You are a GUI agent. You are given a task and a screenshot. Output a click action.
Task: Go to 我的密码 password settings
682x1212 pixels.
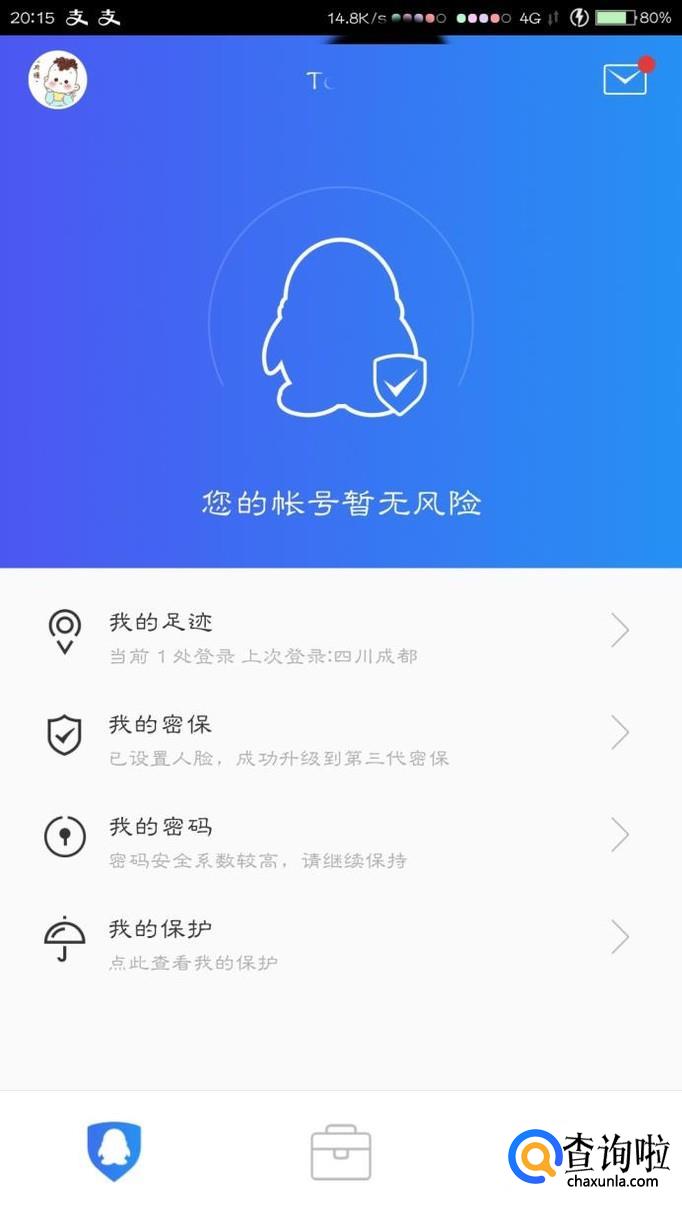(x=340, y=841)
